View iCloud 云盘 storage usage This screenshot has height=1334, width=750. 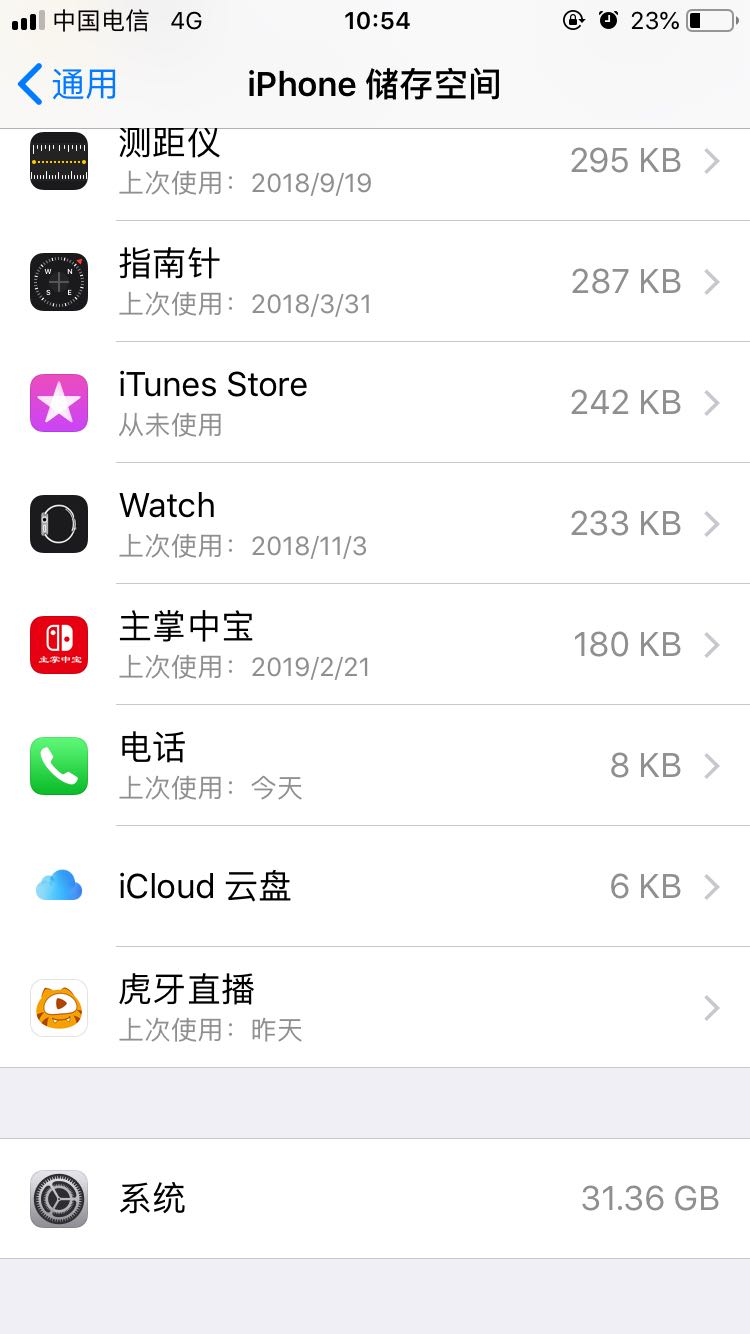[x=375, y=887]
